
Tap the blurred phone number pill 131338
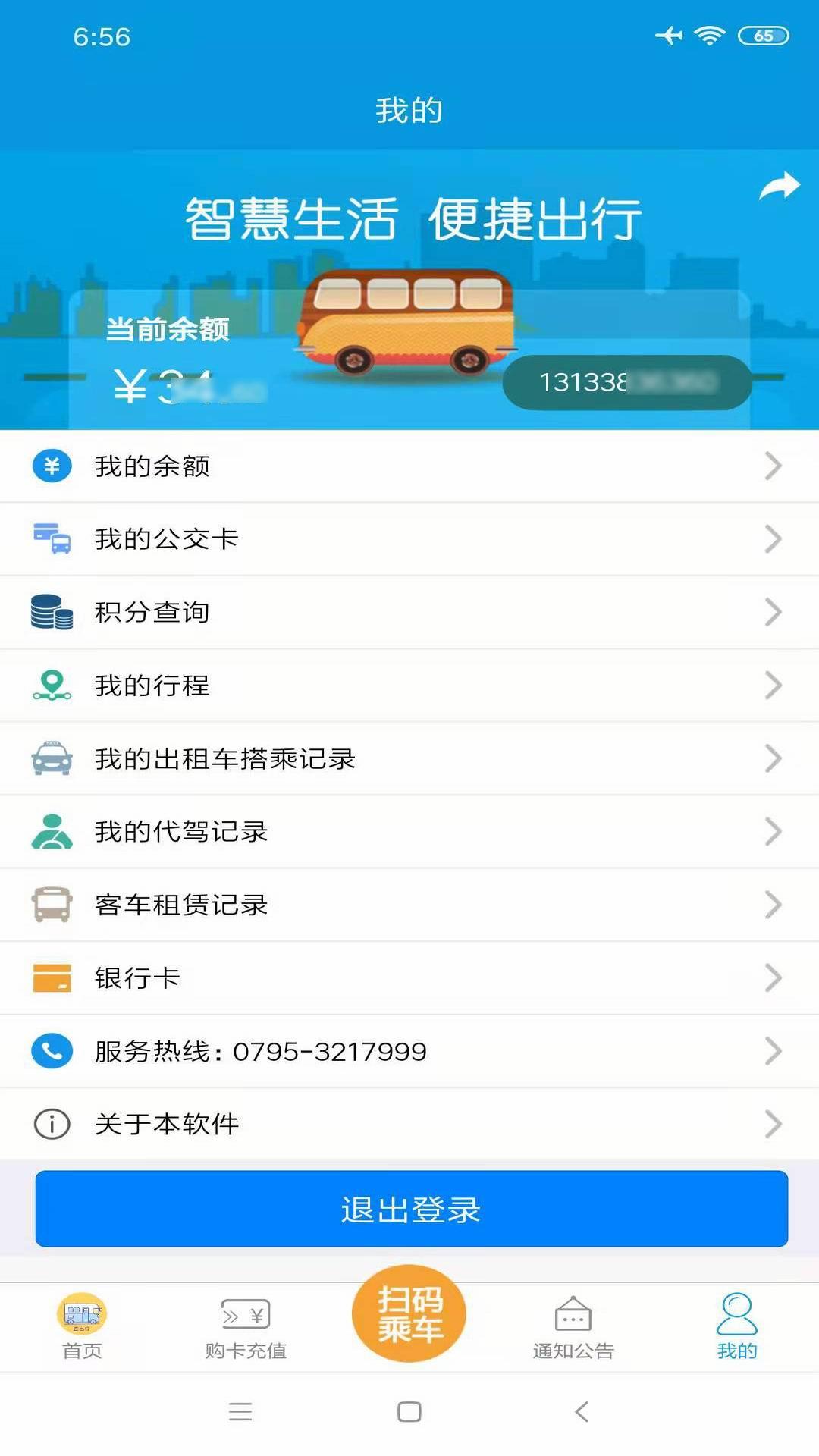pos(626,382)
